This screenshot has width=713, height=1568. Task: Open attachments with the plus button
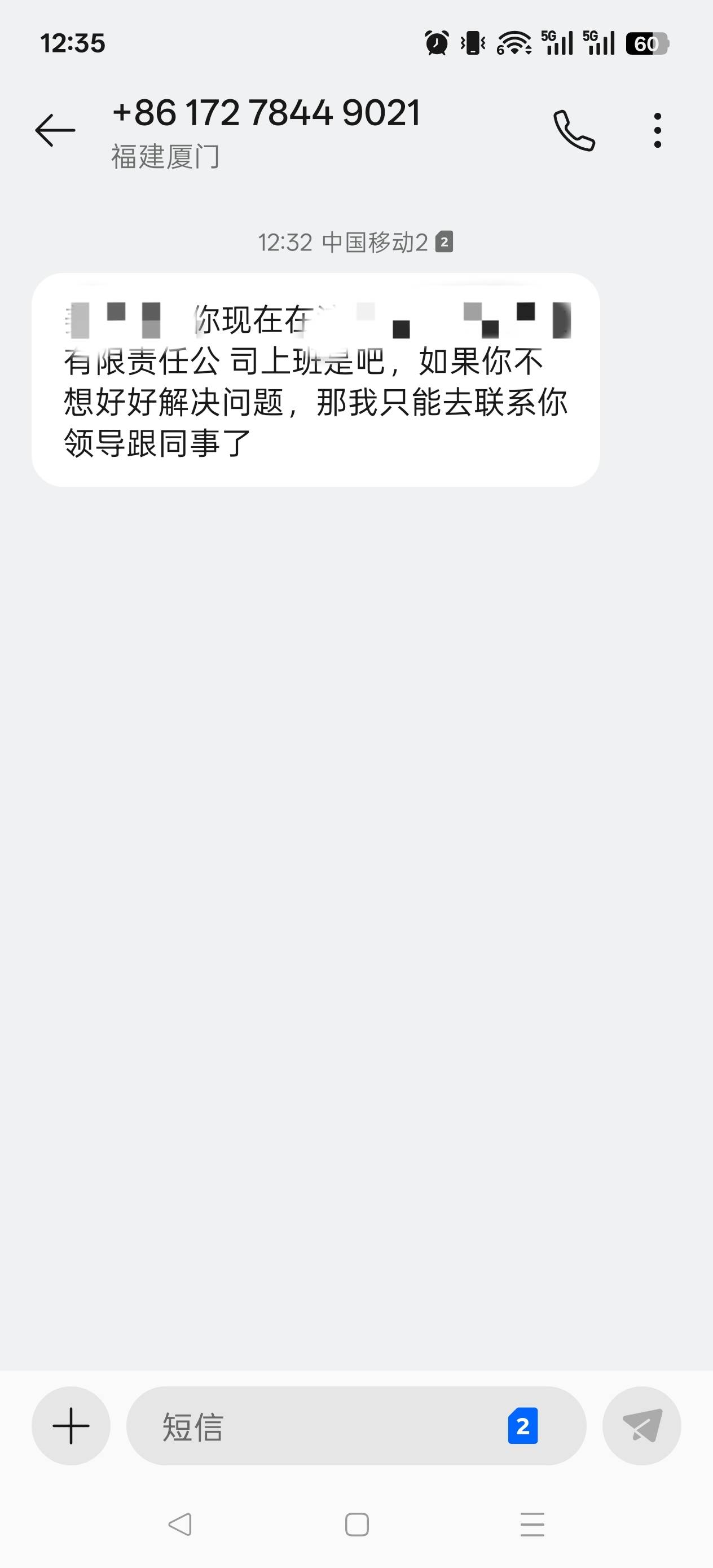(x=71, y=1426)
